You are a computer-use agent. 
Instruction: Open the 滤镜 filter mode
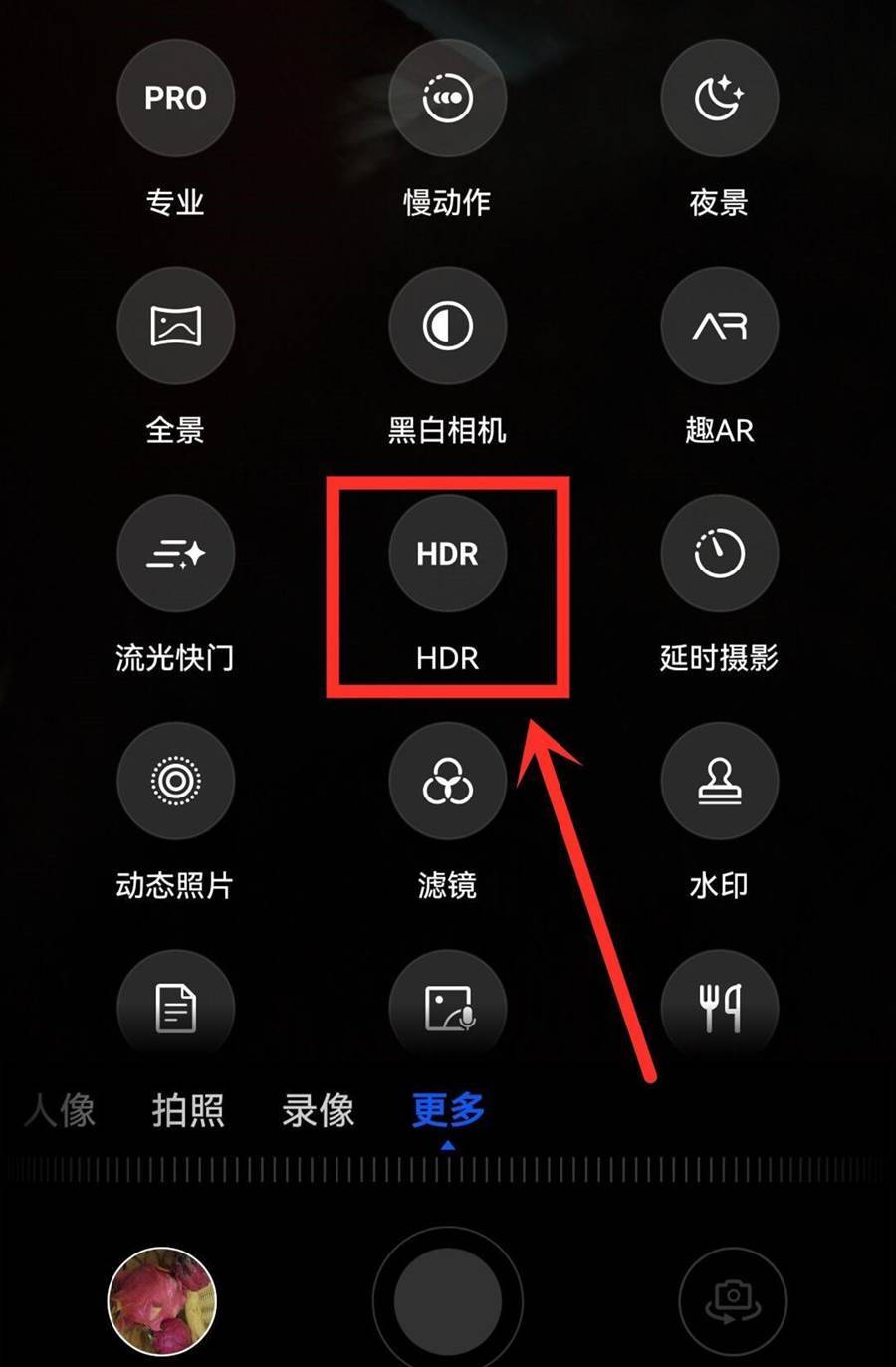pyautogui.click(x=447, y=781)
